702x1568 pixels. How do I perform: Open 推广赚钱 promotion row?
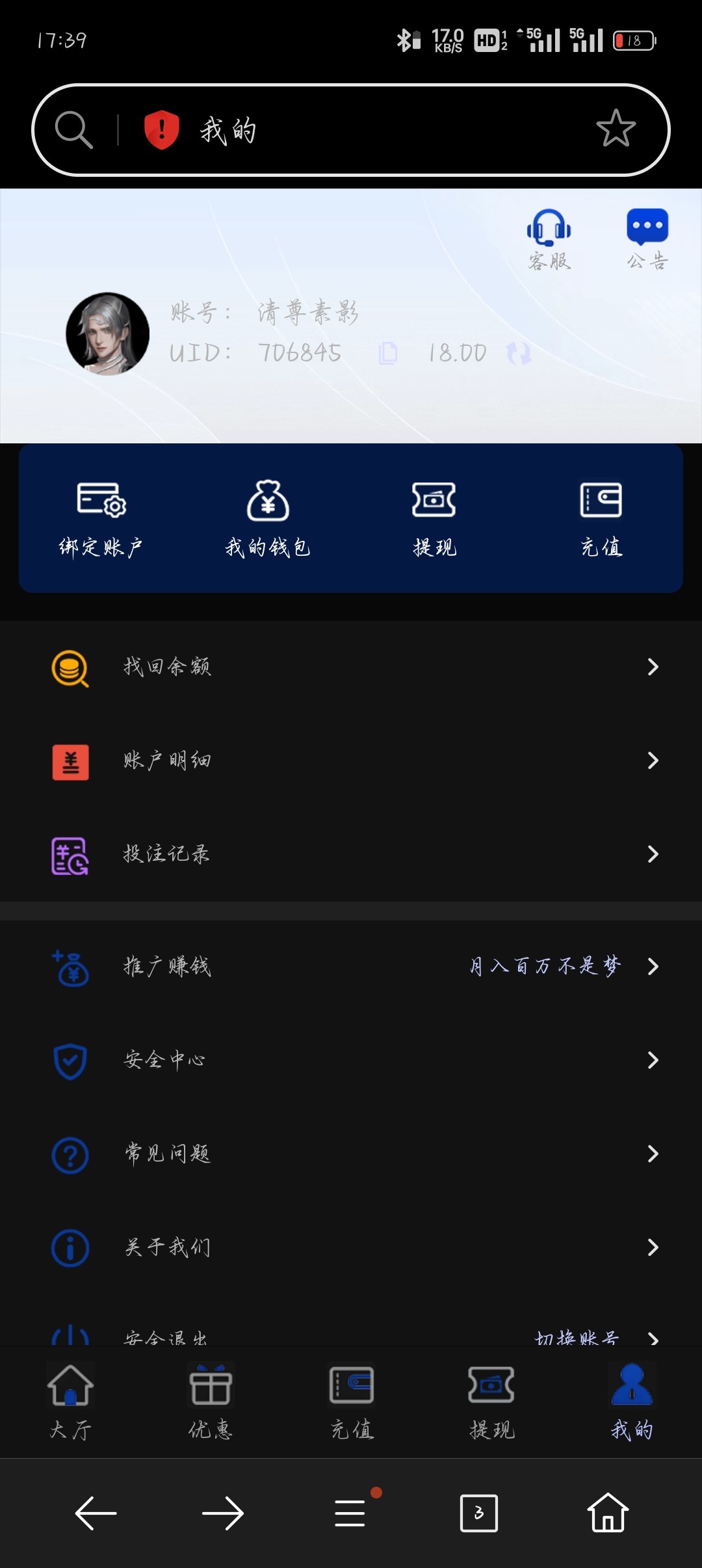[x=351, y=967]
